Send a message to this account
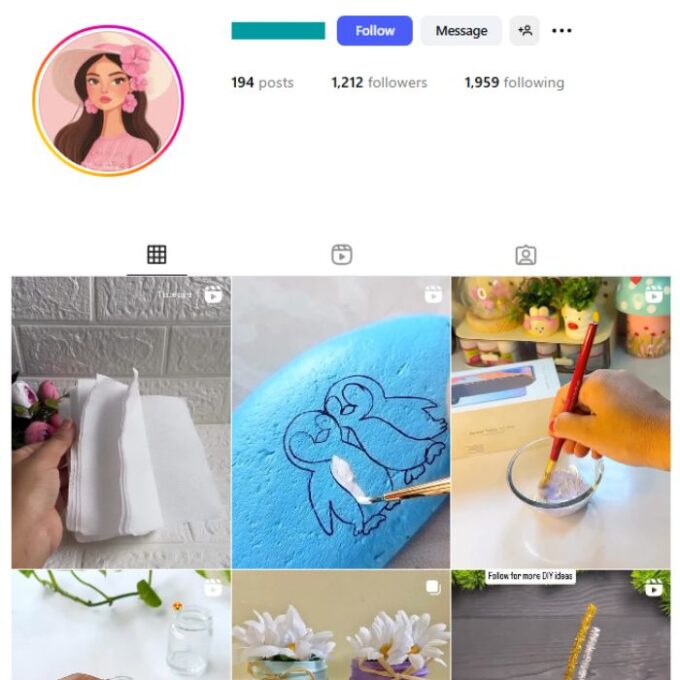 pos(461,31)
